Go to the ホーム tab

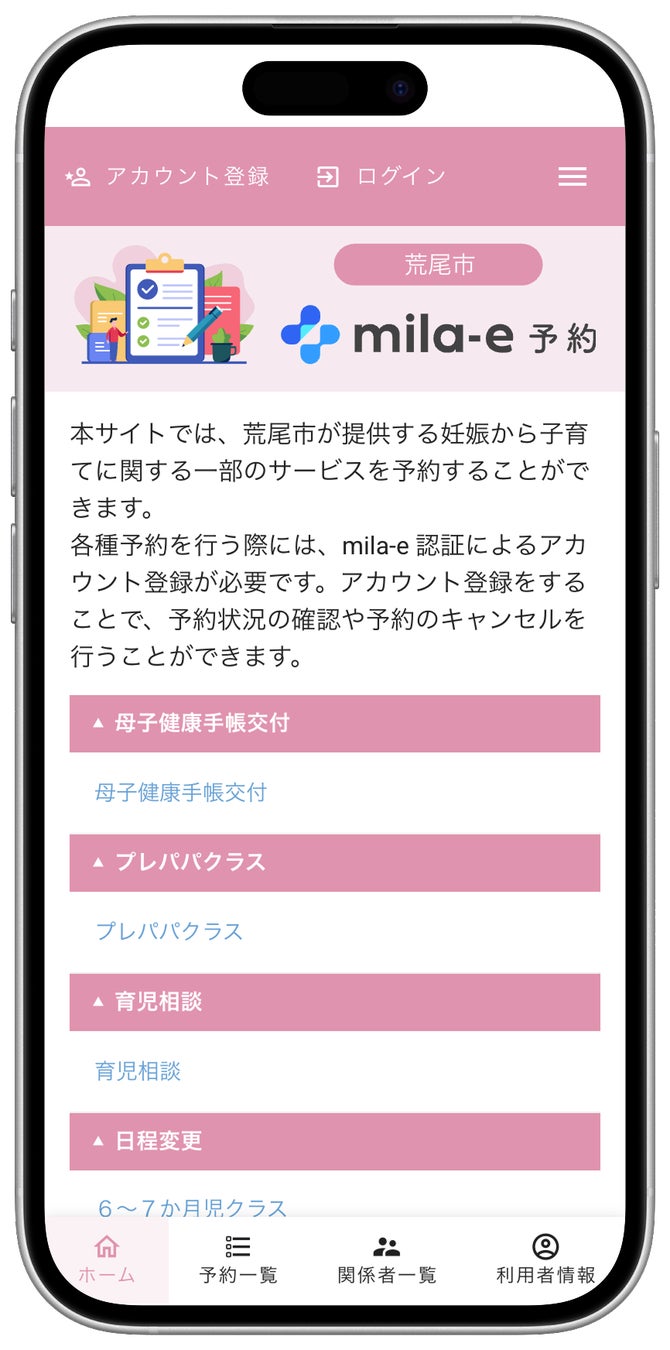tap(106, 1259)
